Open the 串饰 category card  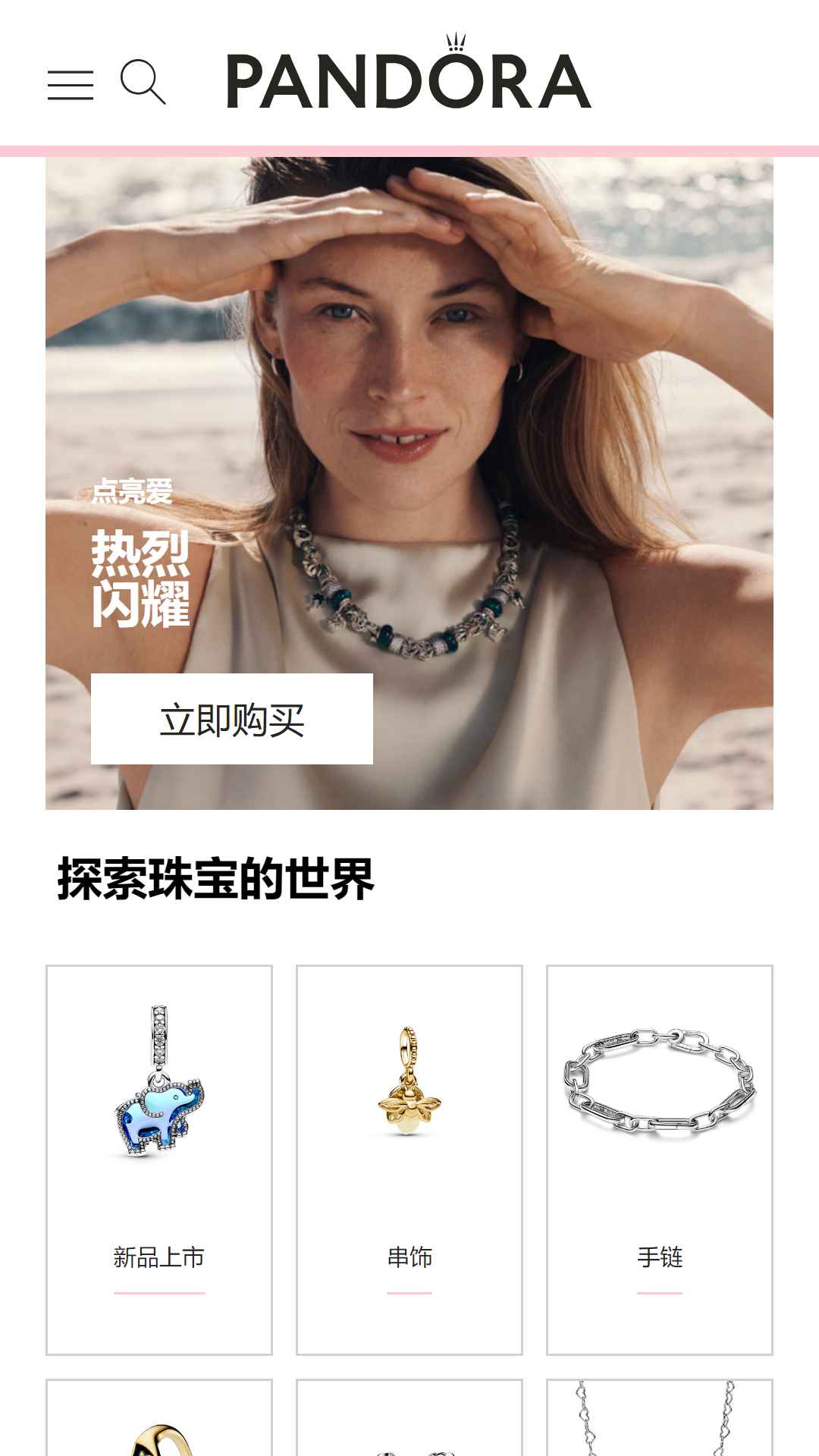[x=409, y=1160]
